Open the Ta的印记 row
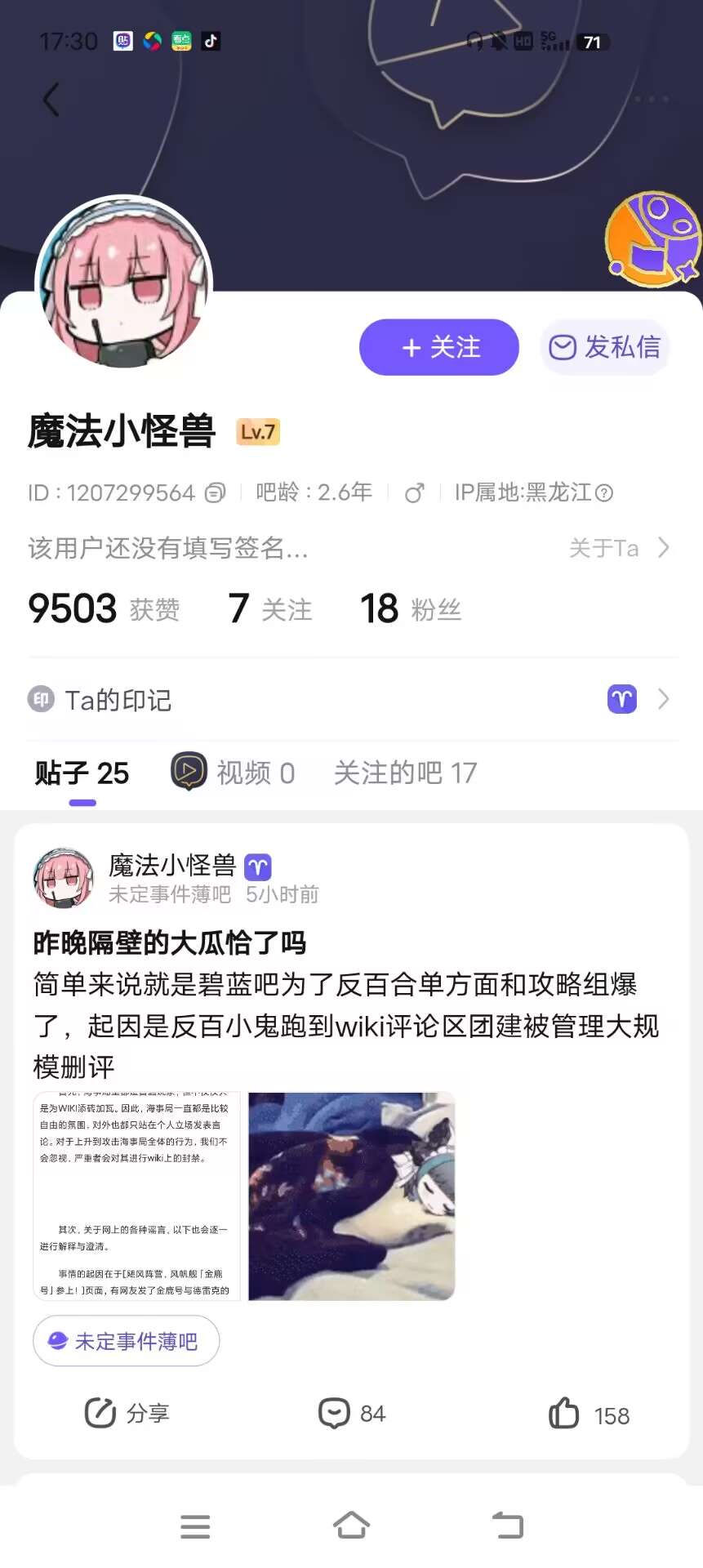 pos(351,700)
